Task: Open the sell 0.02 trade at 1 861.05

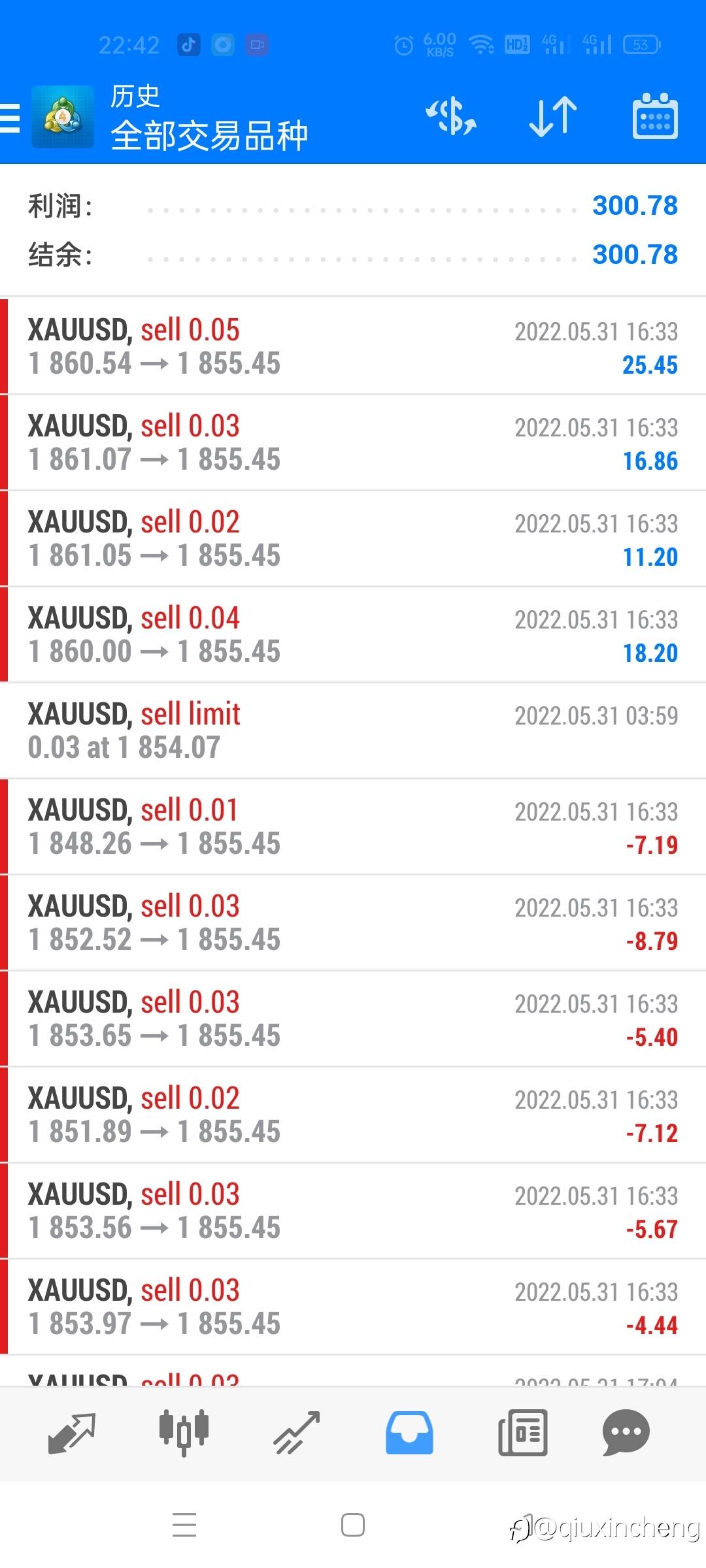Action: [353, 538]
